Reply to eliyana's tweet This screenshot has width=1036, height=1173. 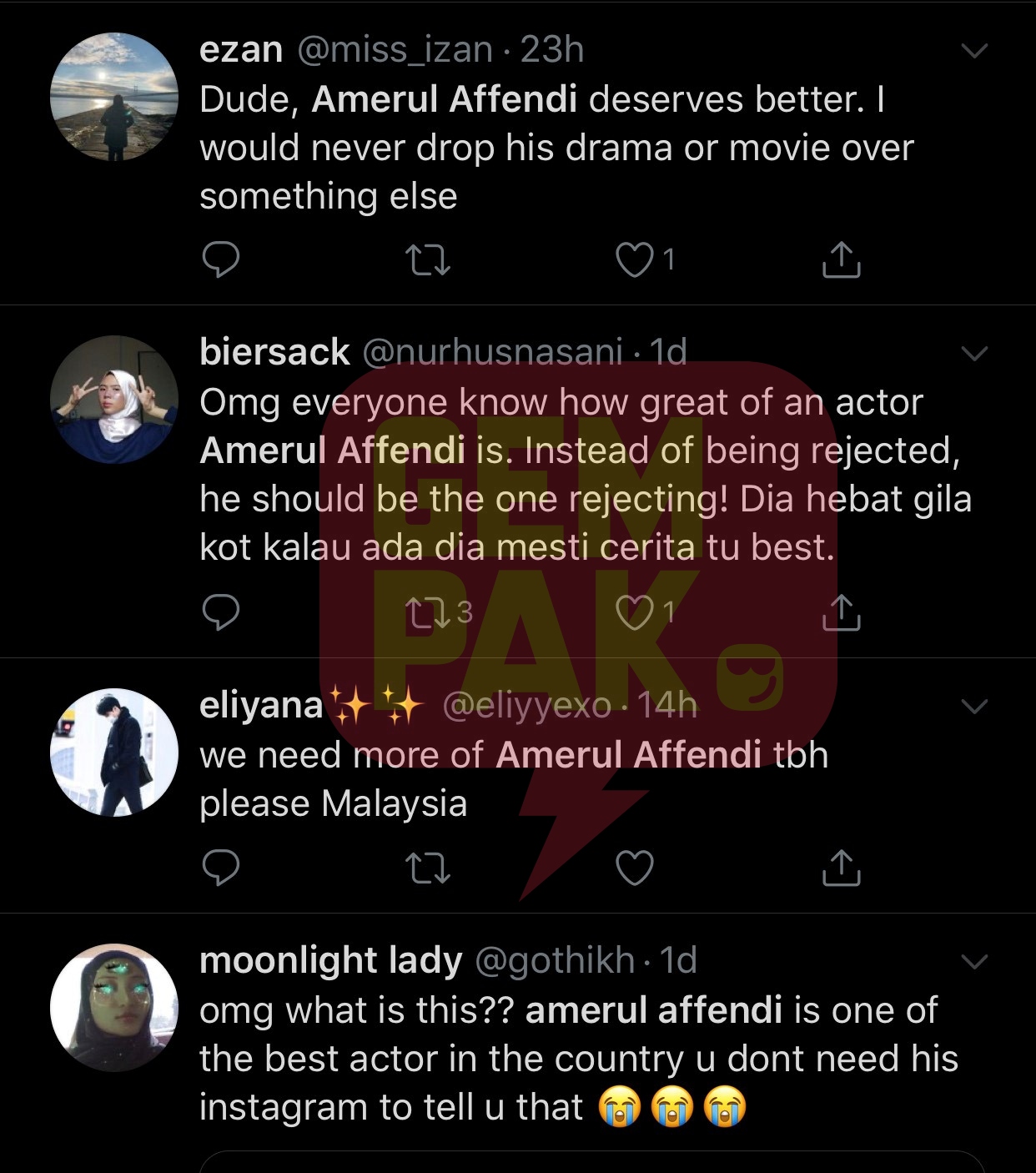pyautogui.click(x=221, y=868)
